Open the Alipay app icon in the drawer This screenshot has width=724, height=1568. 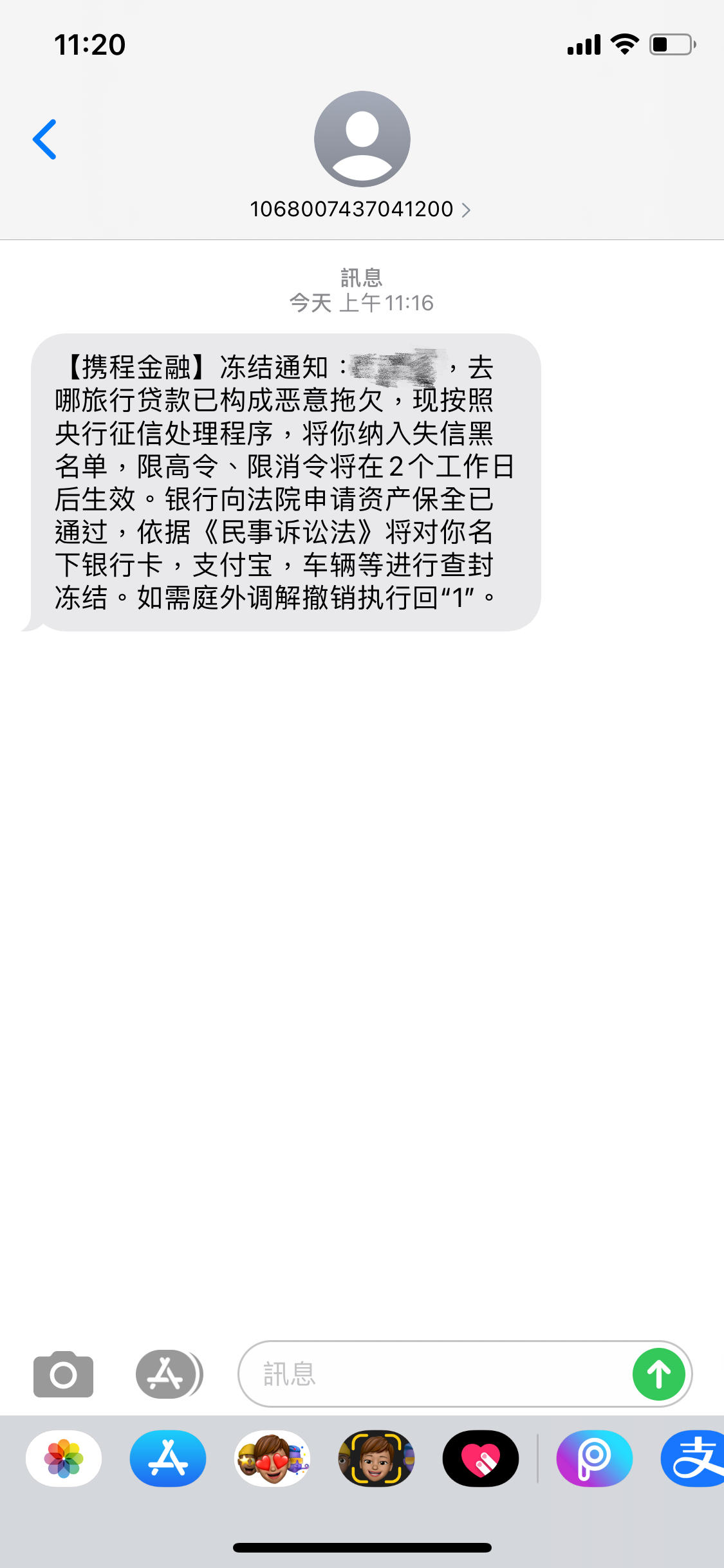pyautogui.click(x=698, y=1459)
